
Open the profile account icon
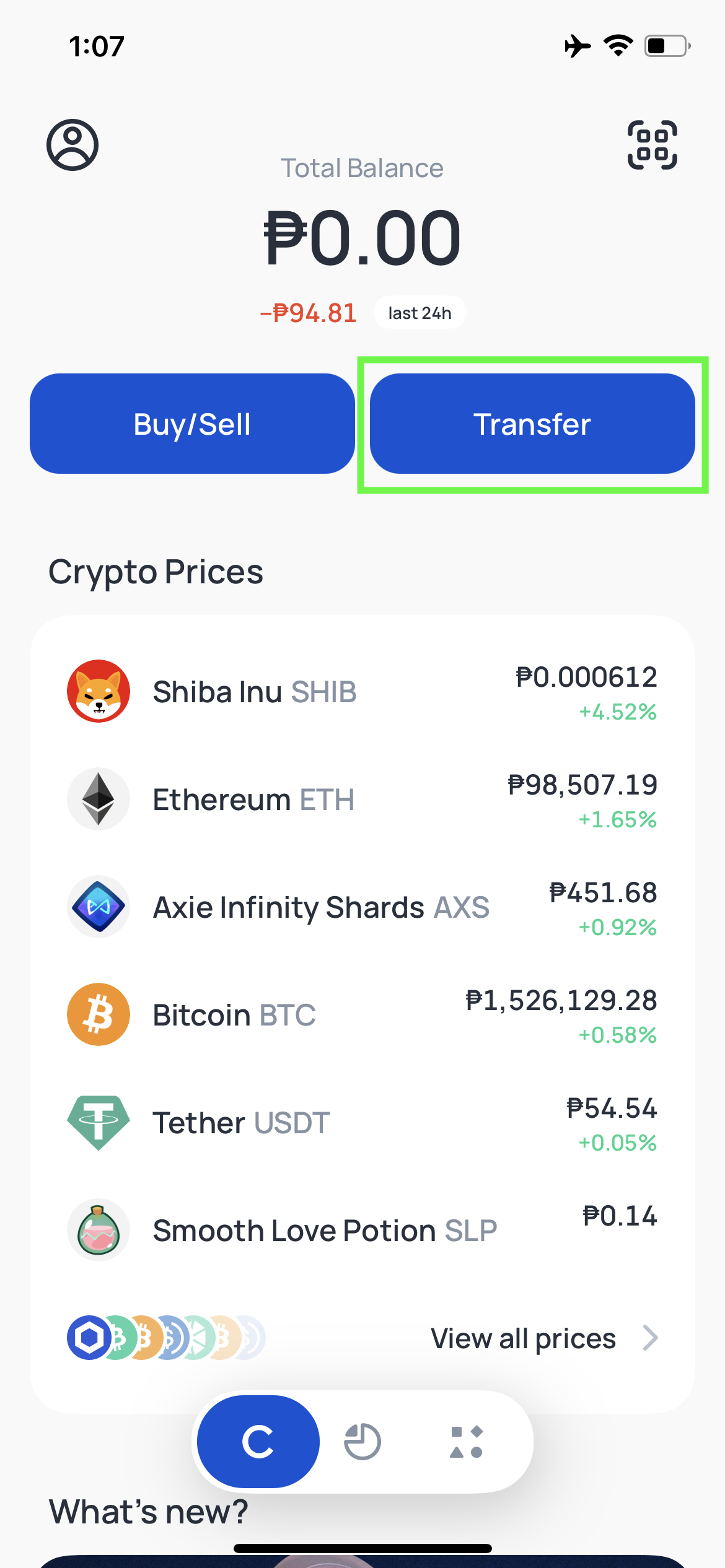point(71,145)
